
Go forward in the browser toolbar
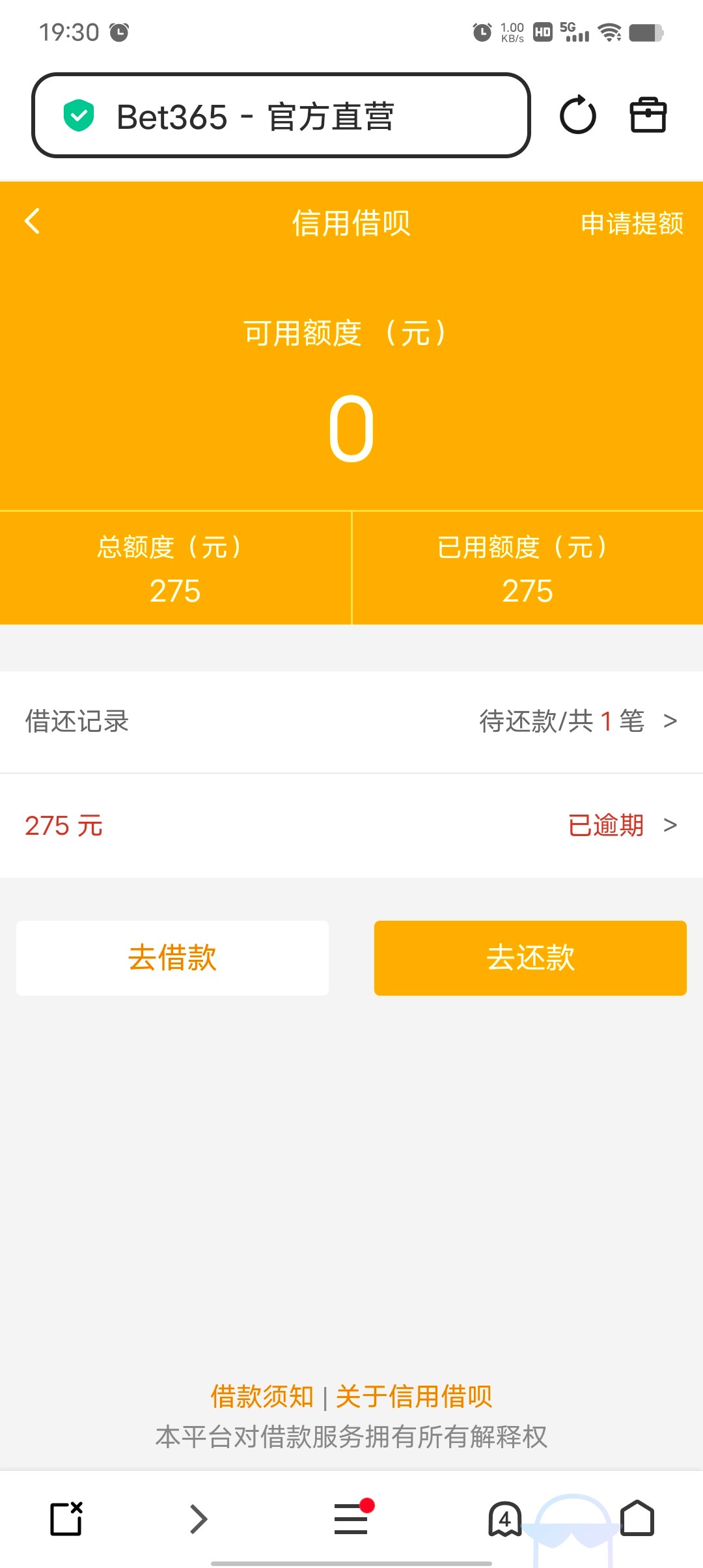pyautogui.click(x=199, y=1519)
